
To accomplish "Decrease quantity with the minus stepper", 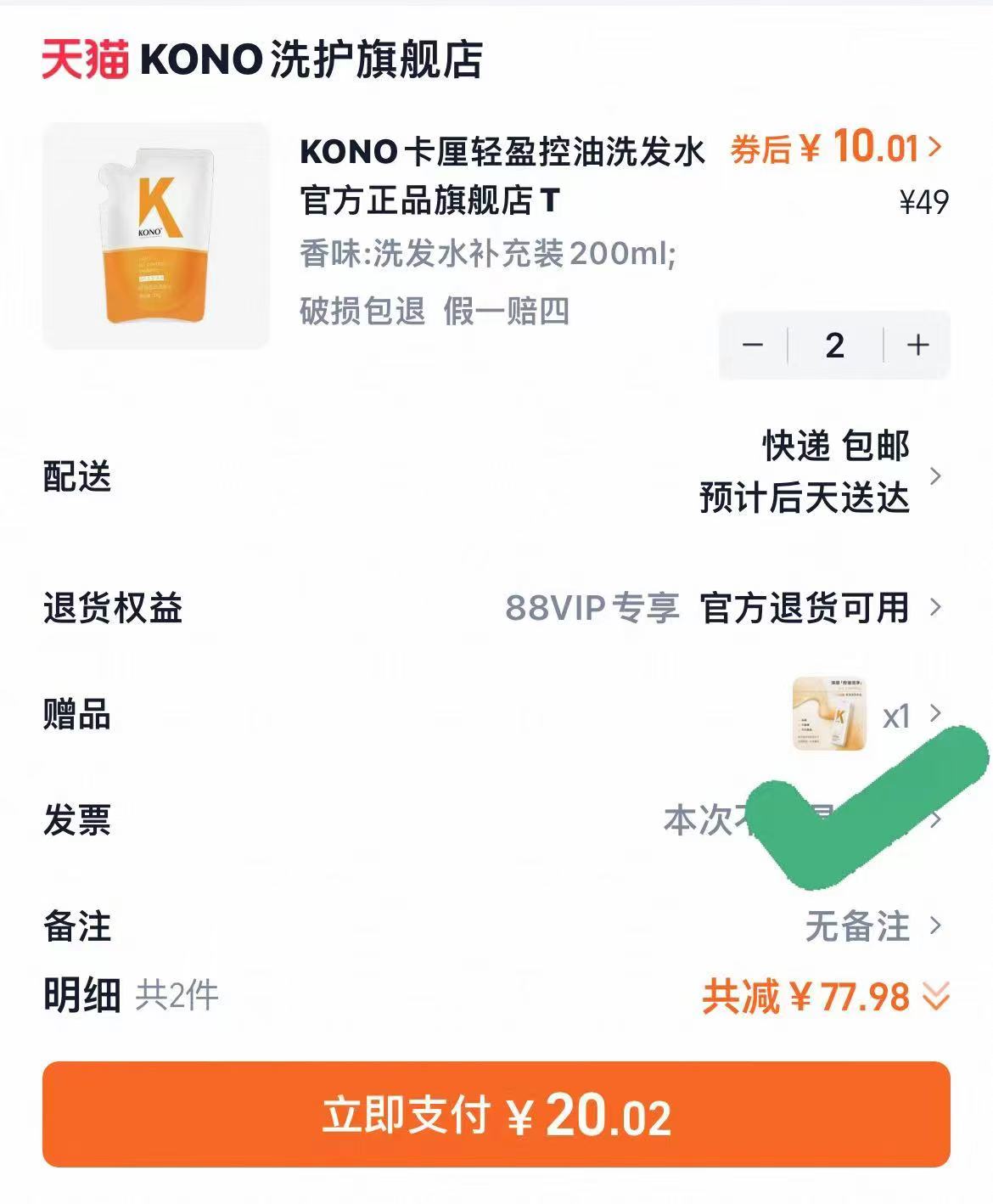I will click(755, 345).
